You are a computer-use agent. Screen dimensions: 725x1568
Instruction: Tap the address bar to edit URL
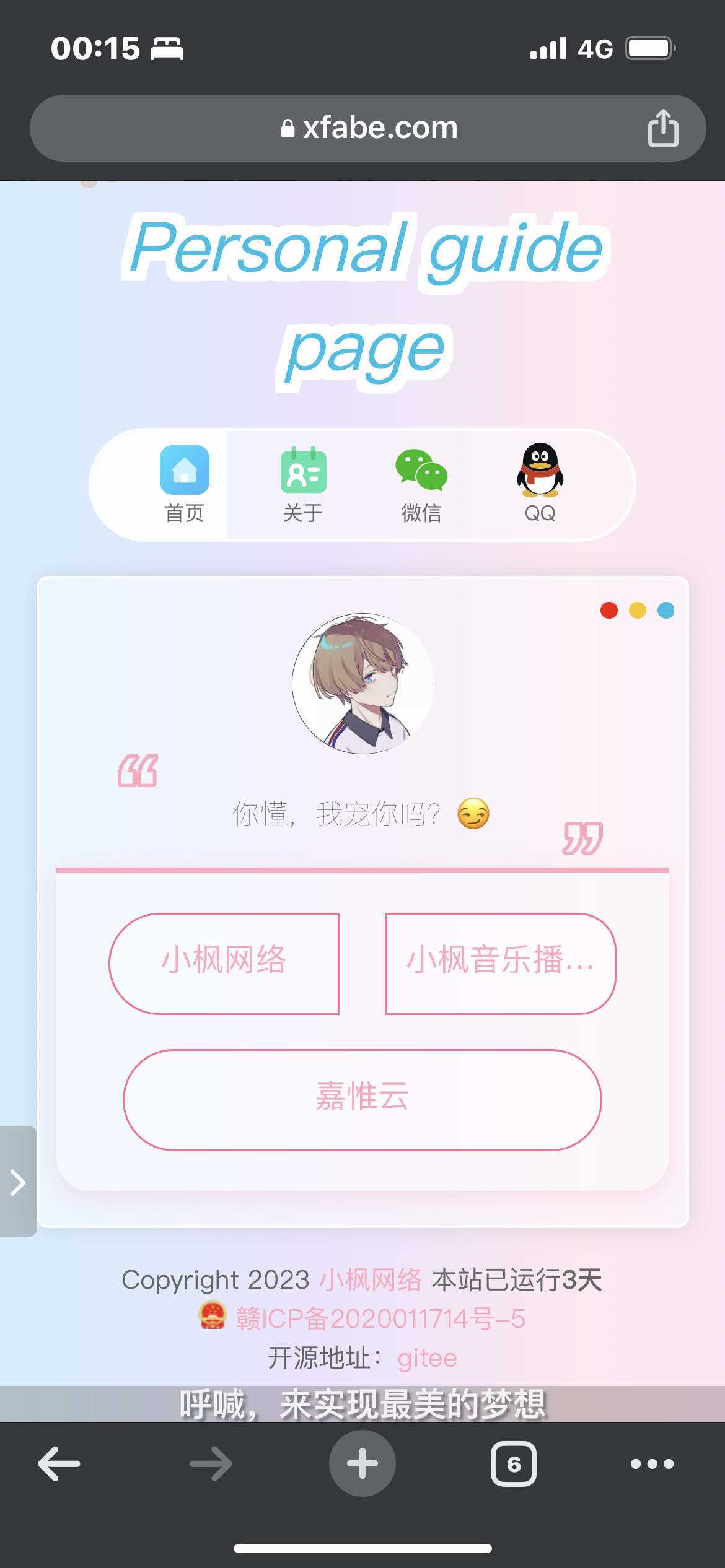(379, 128)
